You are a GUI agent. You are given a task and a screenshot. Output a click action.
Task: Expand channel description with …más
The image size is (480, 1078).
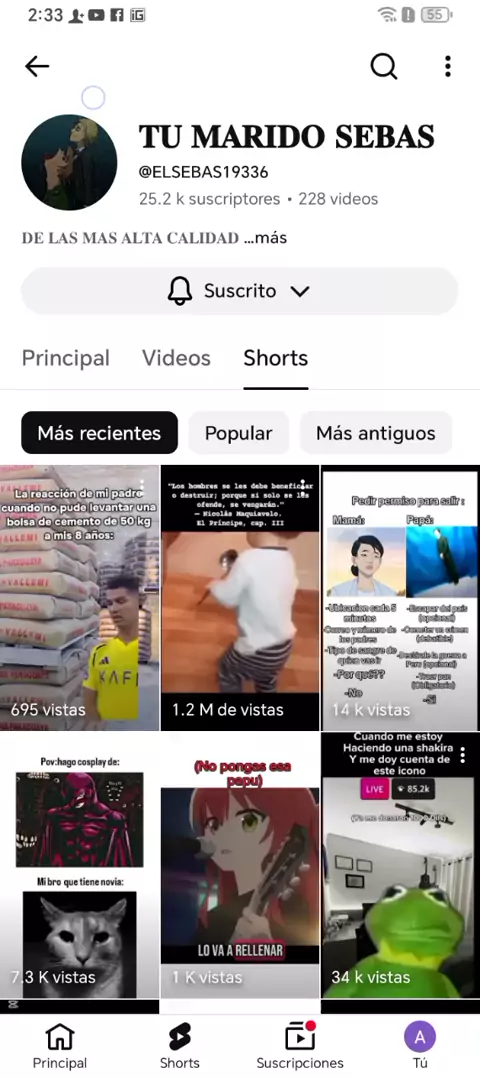pyautogui.click(x=265, y=238)
